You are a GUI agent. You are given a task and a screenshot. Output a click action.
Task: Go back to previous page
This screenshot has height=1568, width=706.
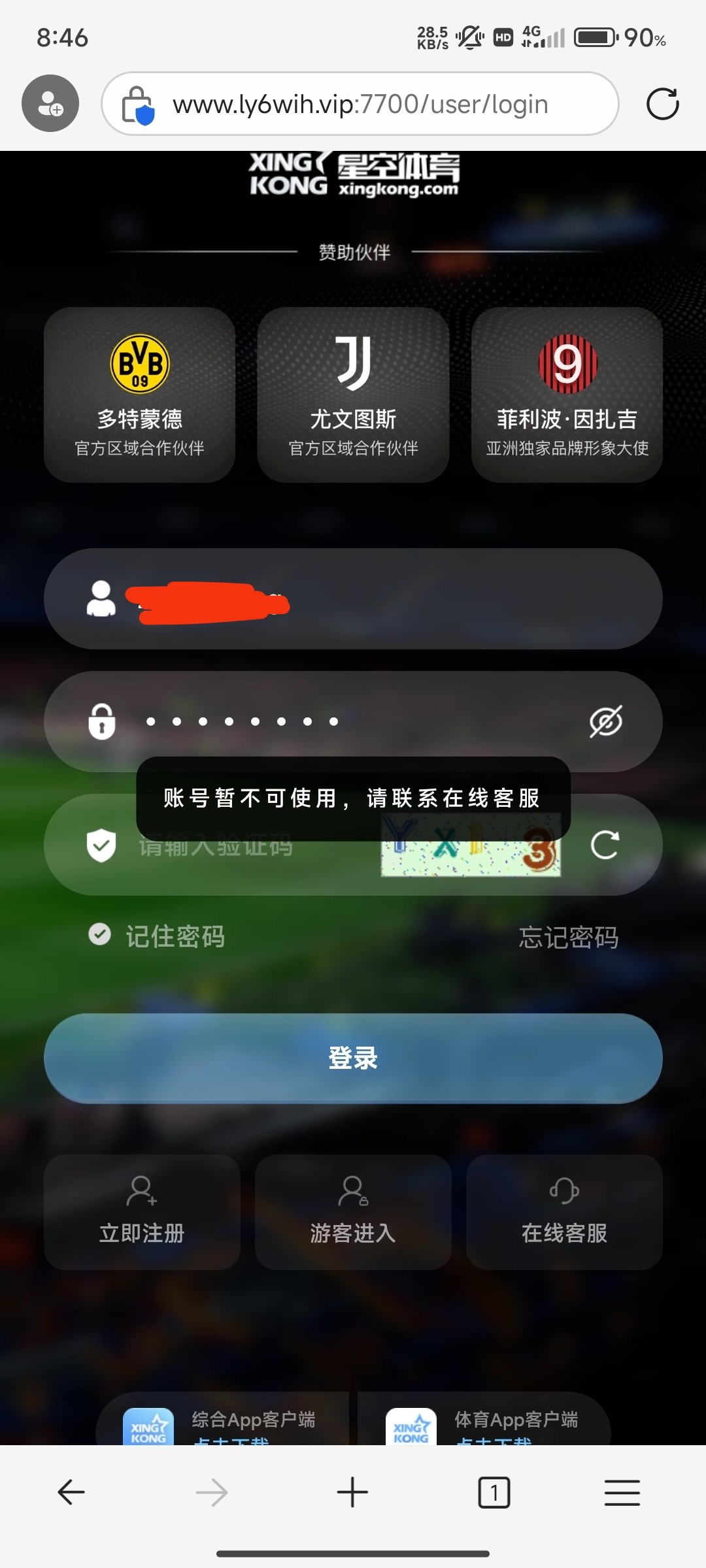(x=71, y=1492)
